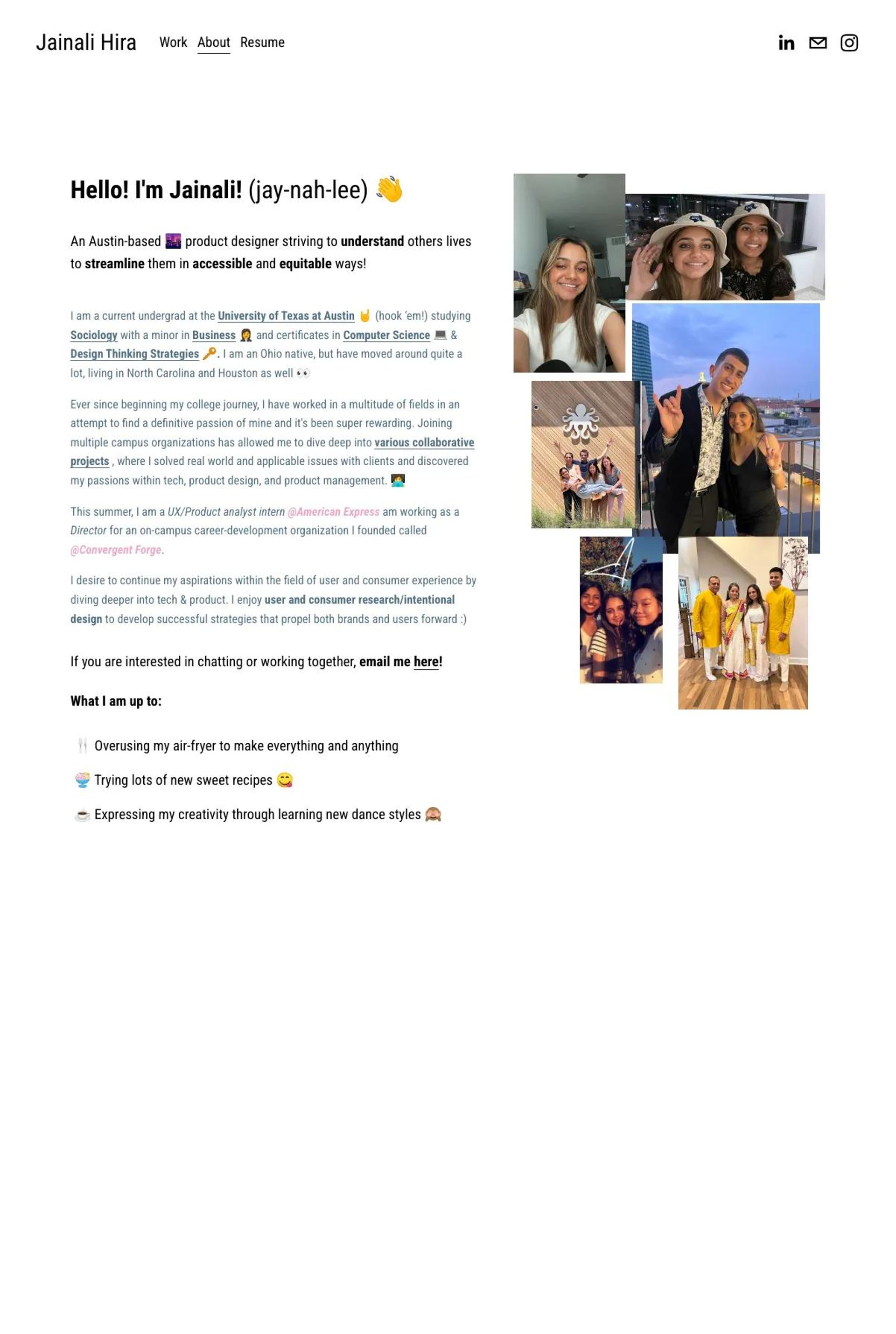Open the @American Express link
Screen dimensions: 896x1334
coord(333,512)
